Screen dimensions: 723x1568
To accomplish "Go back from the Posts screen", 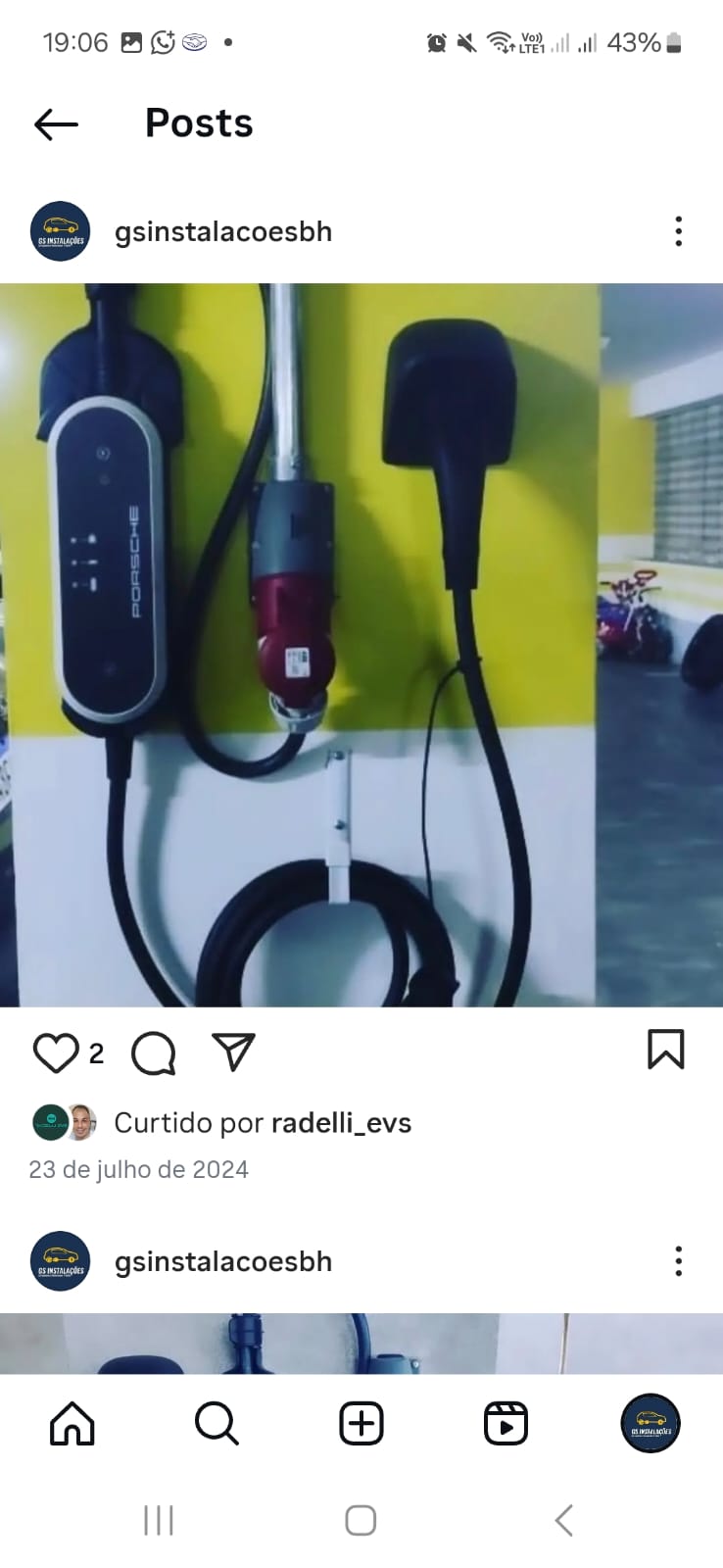I will (x=56, y=124).
